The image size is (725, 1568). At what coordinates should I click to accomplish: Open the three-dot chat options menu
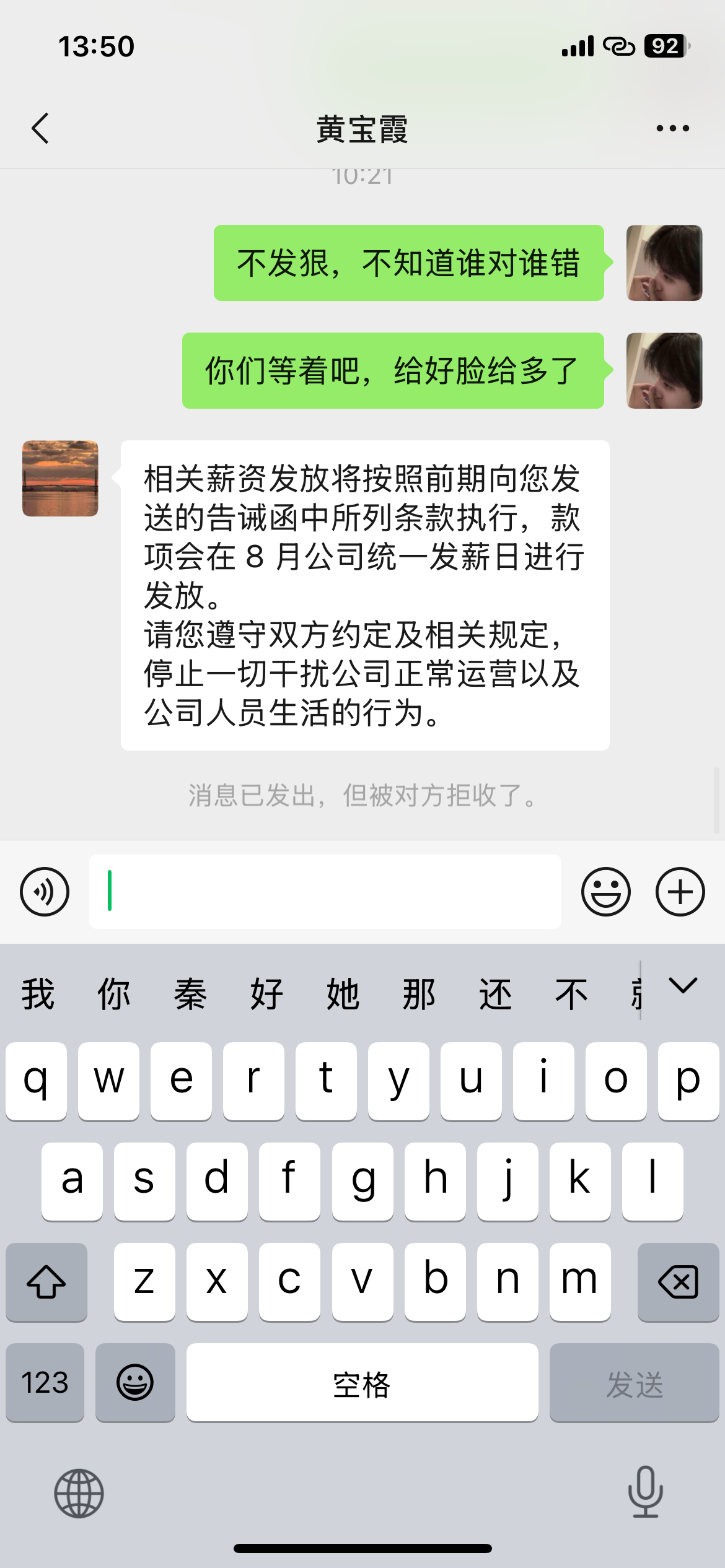(672, 129)
